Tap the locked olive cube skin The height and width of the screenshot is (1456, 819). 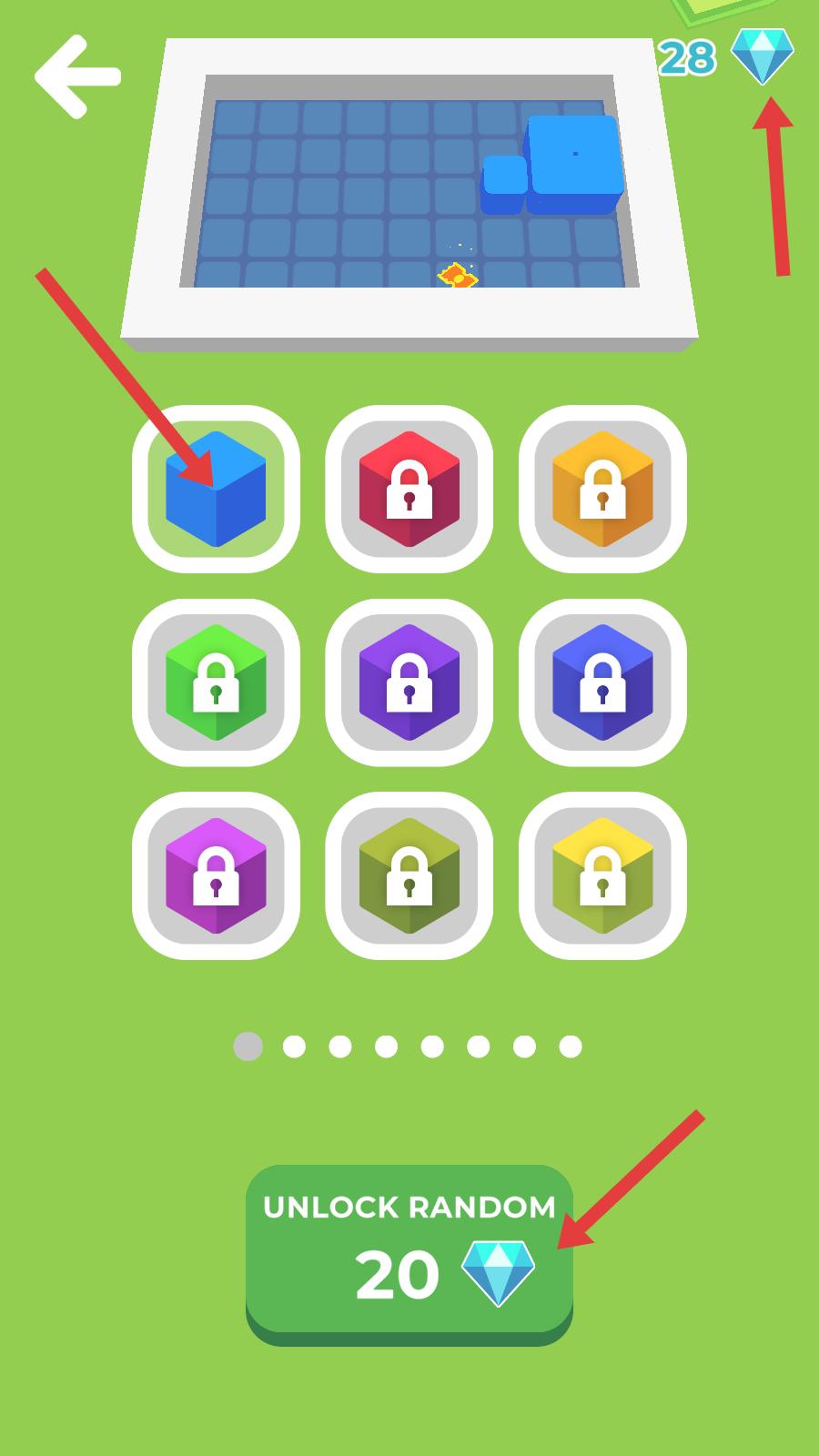(x=409, y=875)
